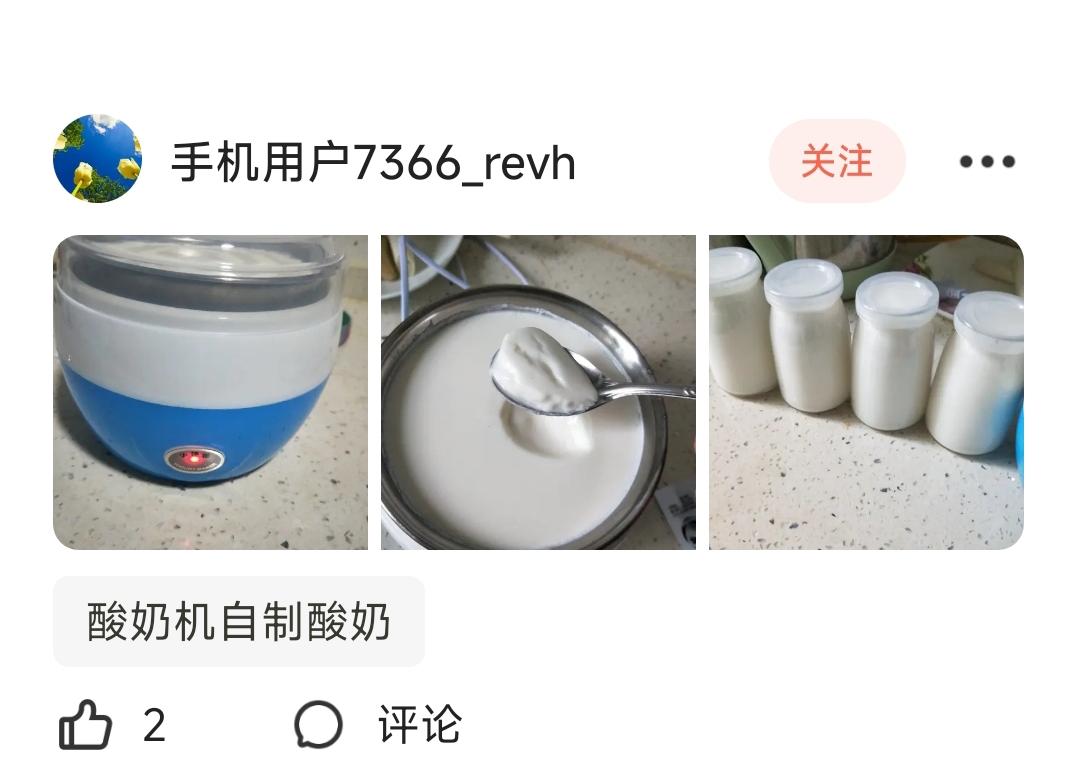Open the yogurt bottles photo
Screen dimensions: 1080x770
[x=866, y=393]
